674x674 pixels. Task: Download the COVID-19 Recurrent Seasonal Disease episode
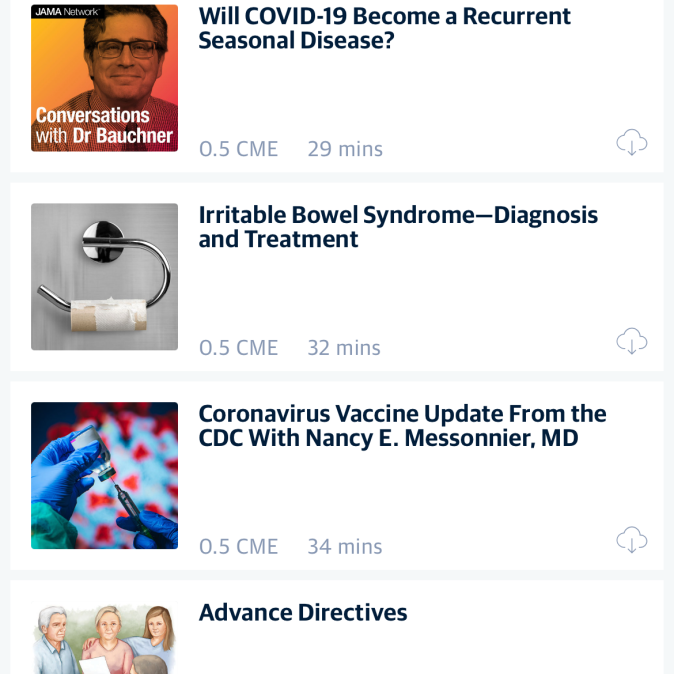[x=631, y=143]
